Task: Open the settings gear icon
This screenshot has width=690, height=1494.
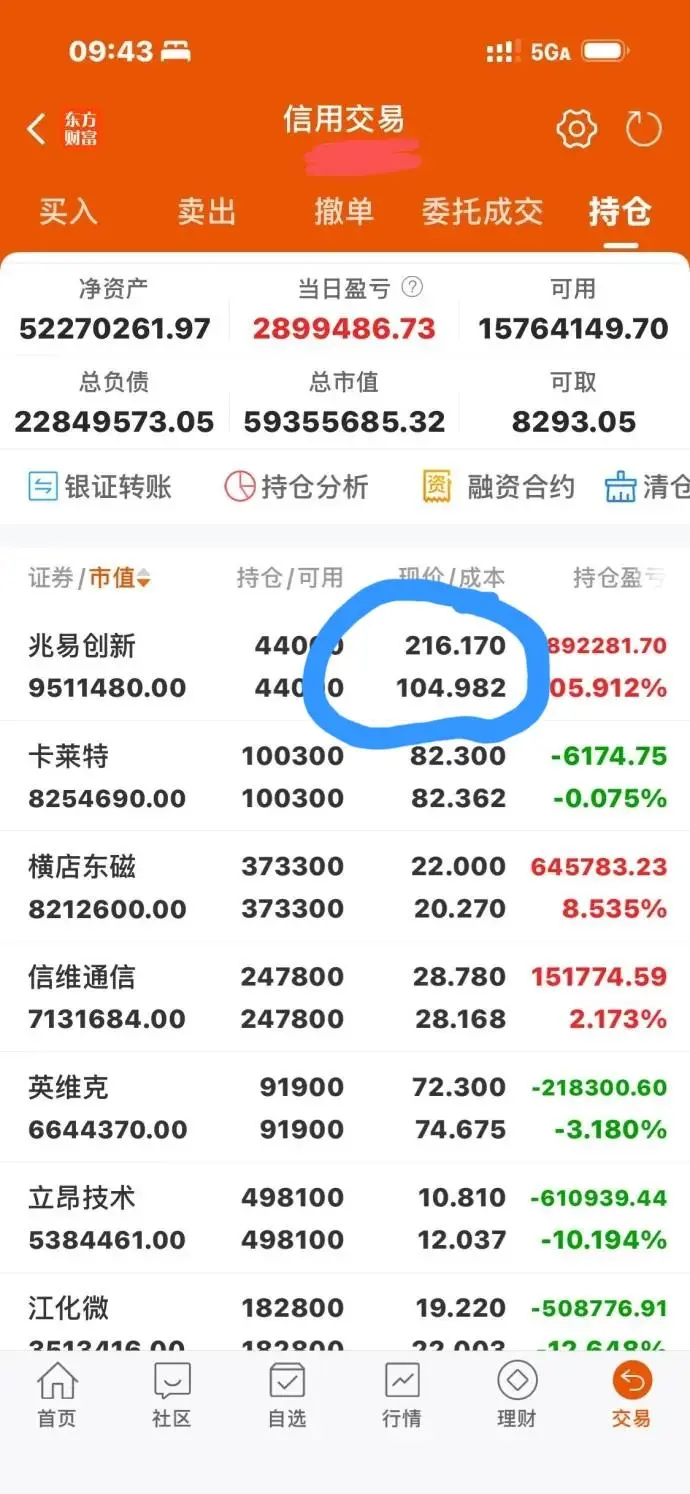Action: click(576, 129)
